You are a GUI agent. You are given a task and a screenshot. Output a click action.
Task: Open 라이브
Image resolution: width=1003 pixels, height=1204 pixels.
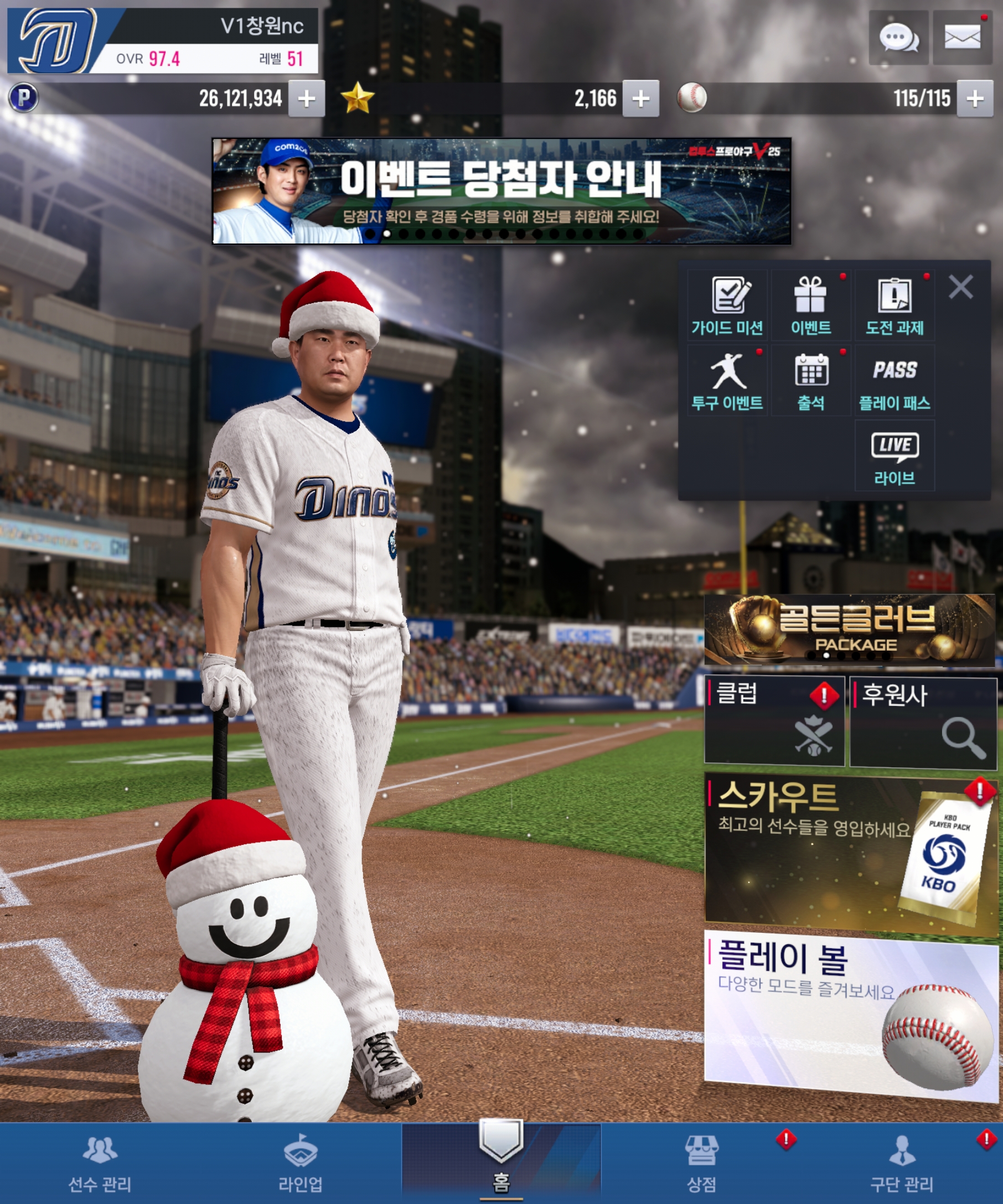click(894, 456)
